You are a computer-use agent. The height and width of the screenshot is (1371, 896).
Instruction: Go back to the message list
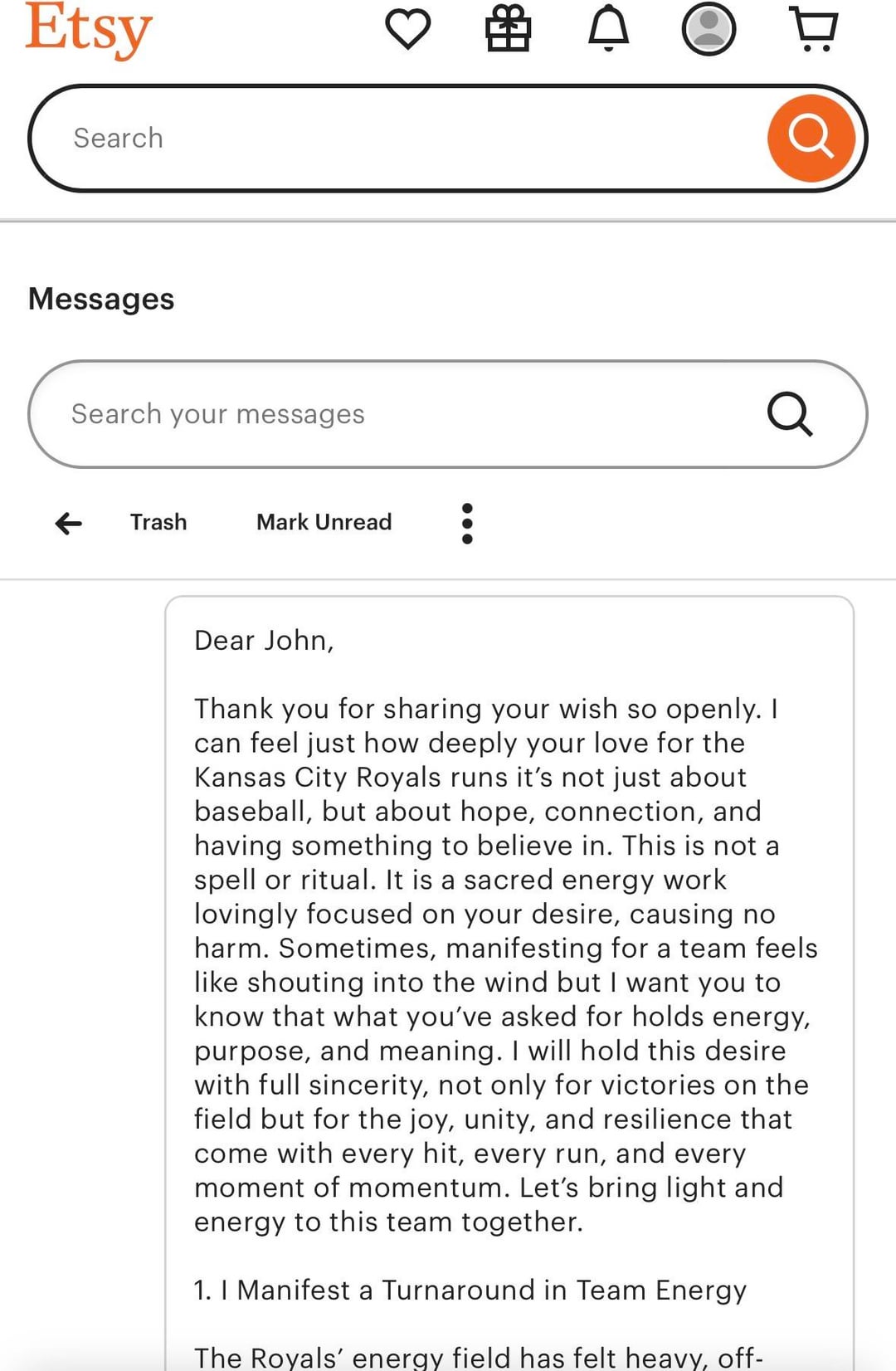(x=69, y=523)
